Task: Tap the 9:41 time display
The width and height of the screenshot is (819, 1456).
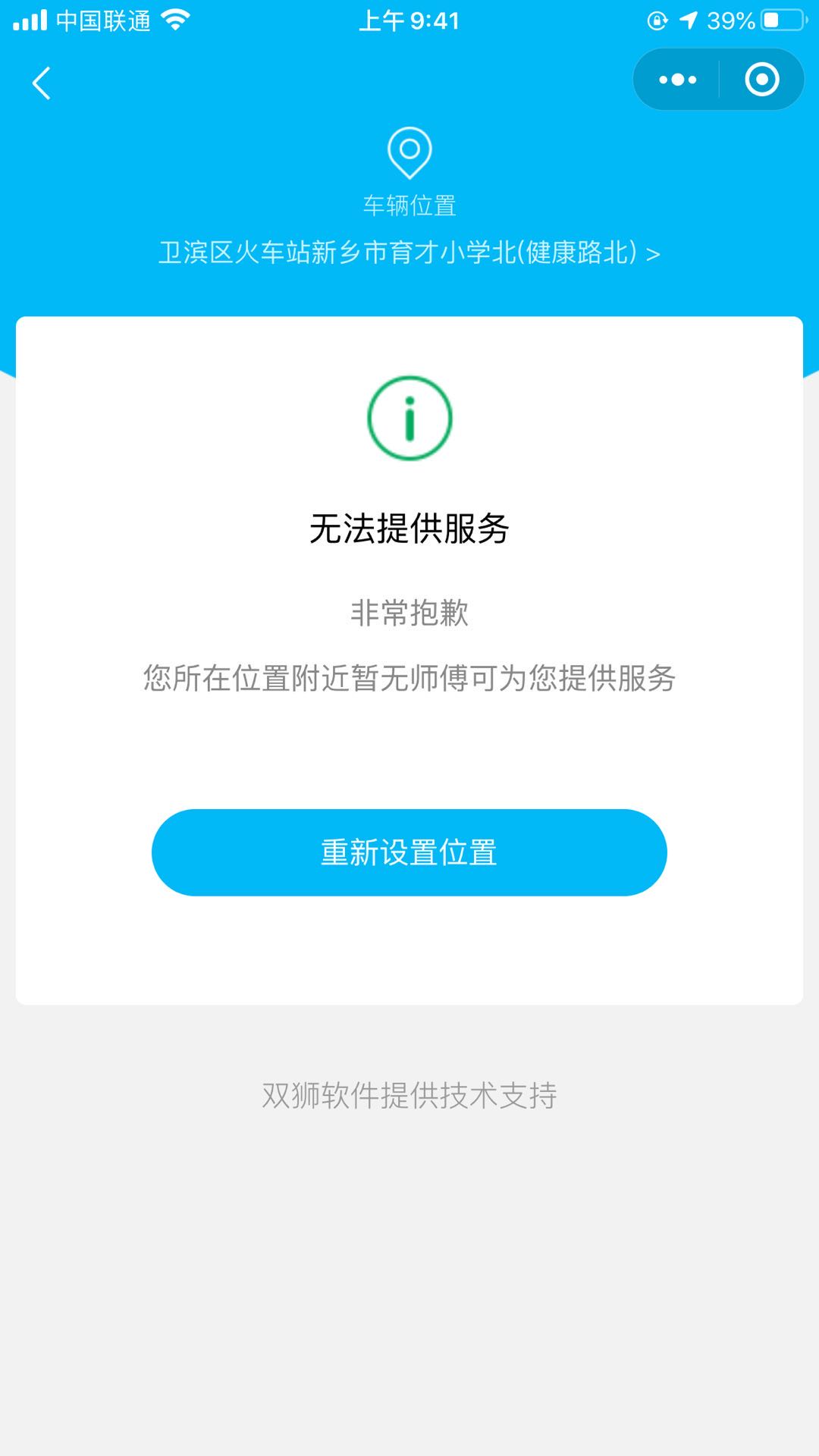Action: tap(409, 20)
